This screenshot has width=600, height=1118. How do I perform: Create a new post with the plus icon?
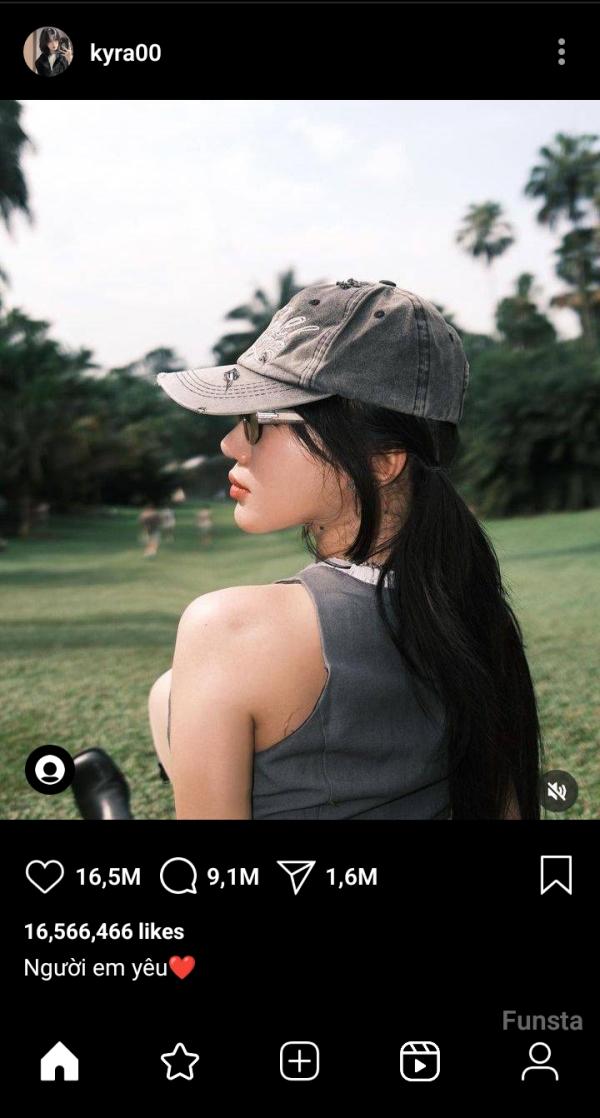pos(300,1061)
